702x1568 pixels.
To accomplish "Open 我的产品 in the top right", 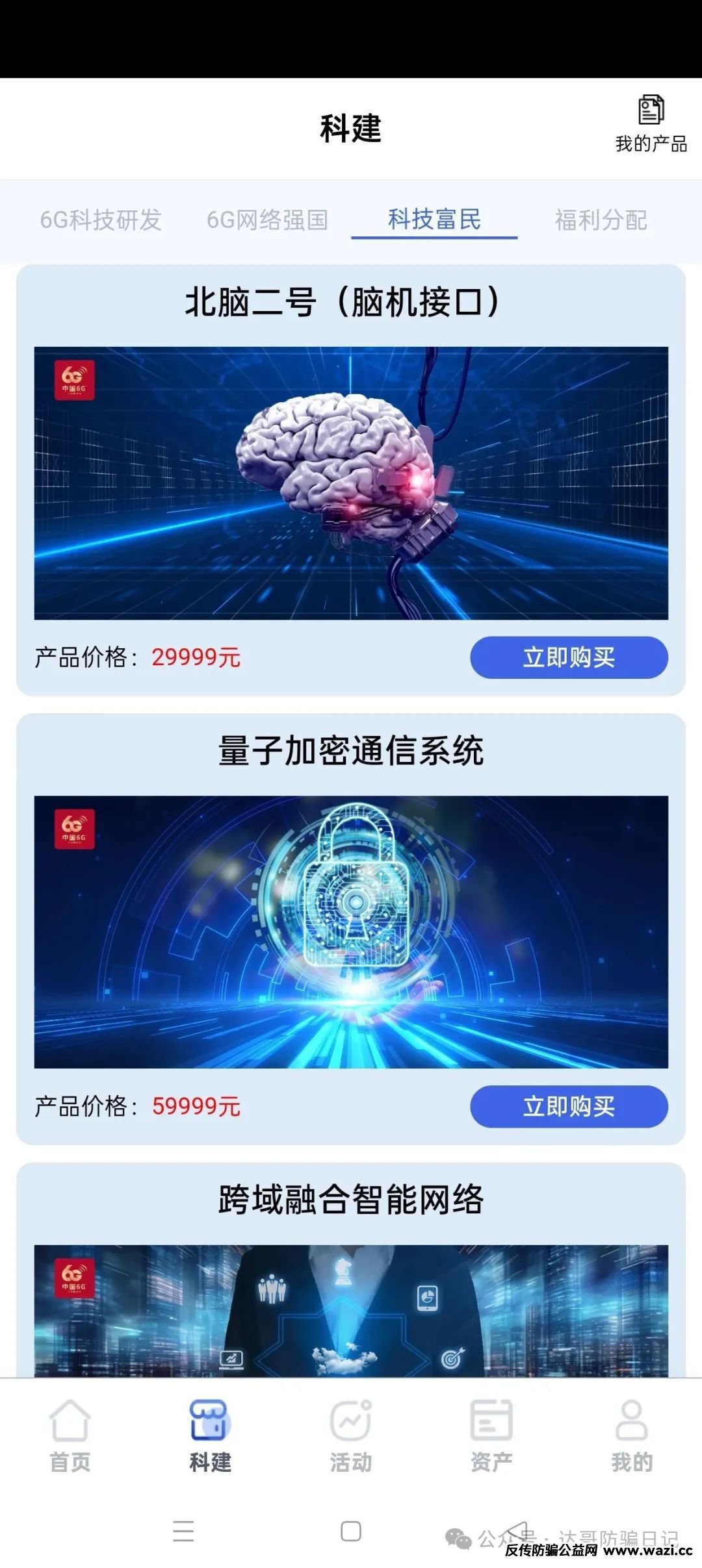I will 651,123.
